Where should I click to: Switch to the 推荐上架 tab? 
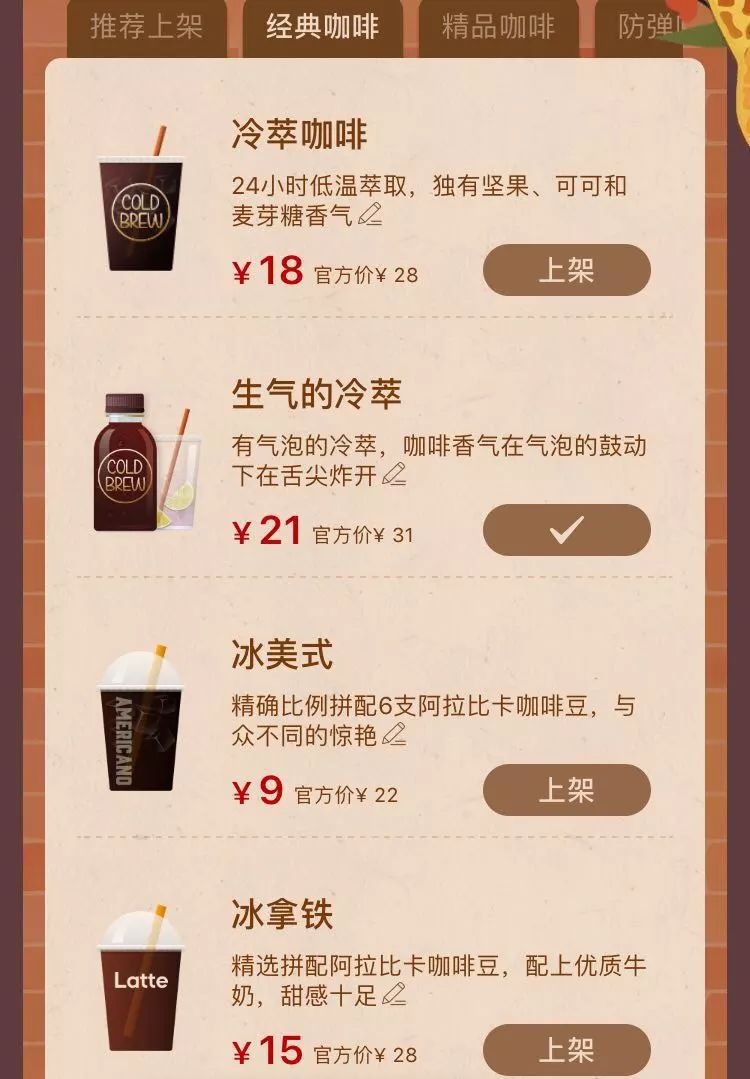coord(147,27)
